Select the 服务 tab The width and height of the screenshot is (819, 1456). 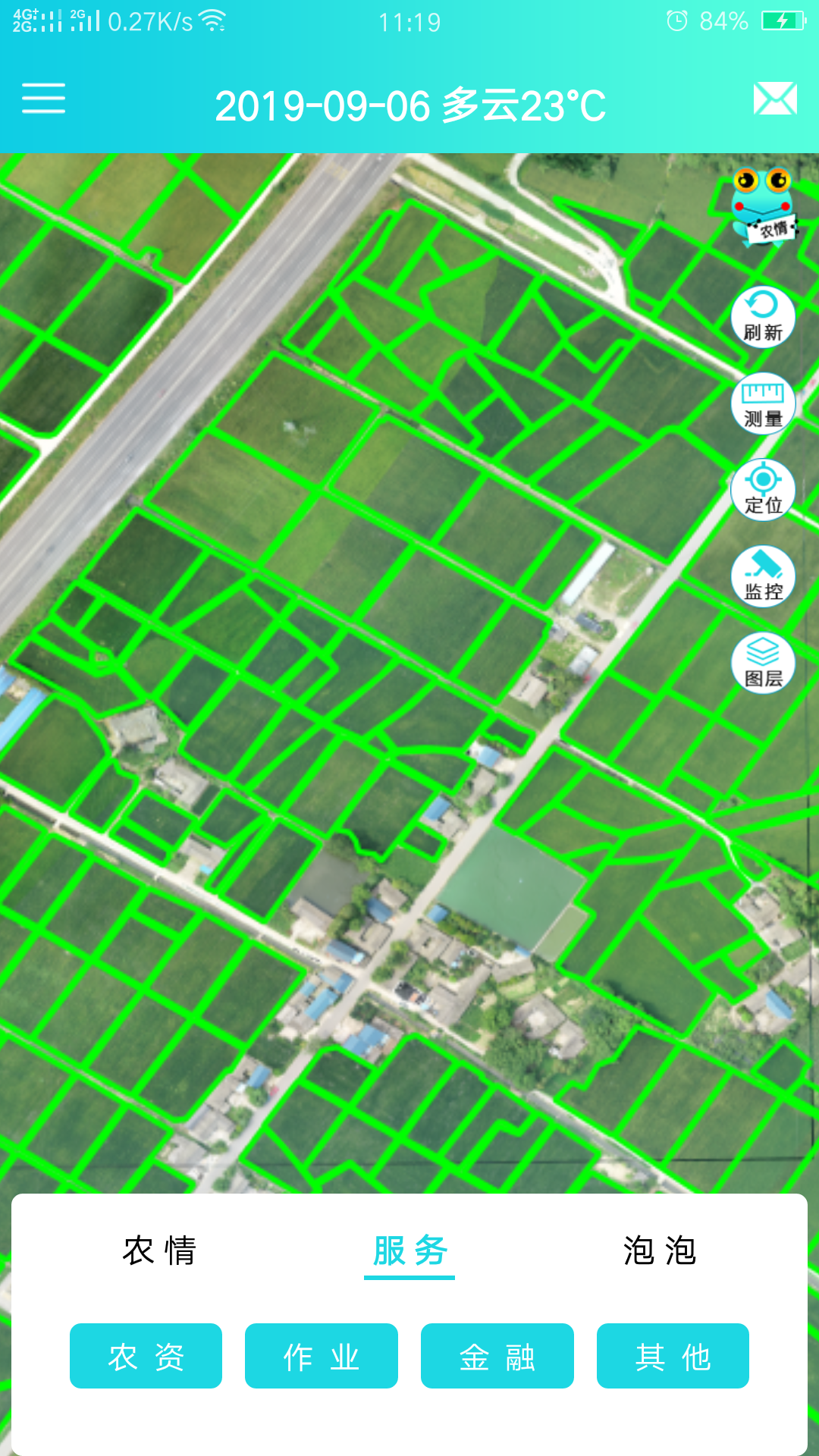409,1250
